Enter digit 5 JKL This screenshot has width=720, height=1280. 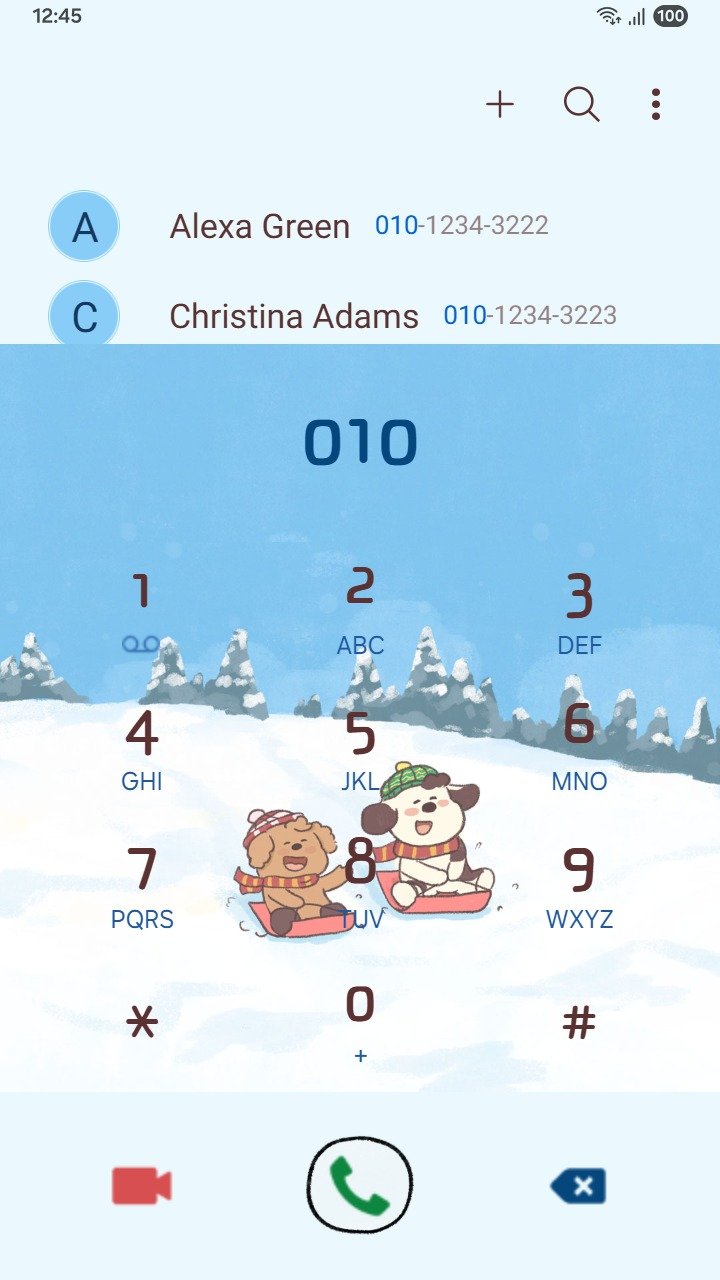click(x=360, y=747)
